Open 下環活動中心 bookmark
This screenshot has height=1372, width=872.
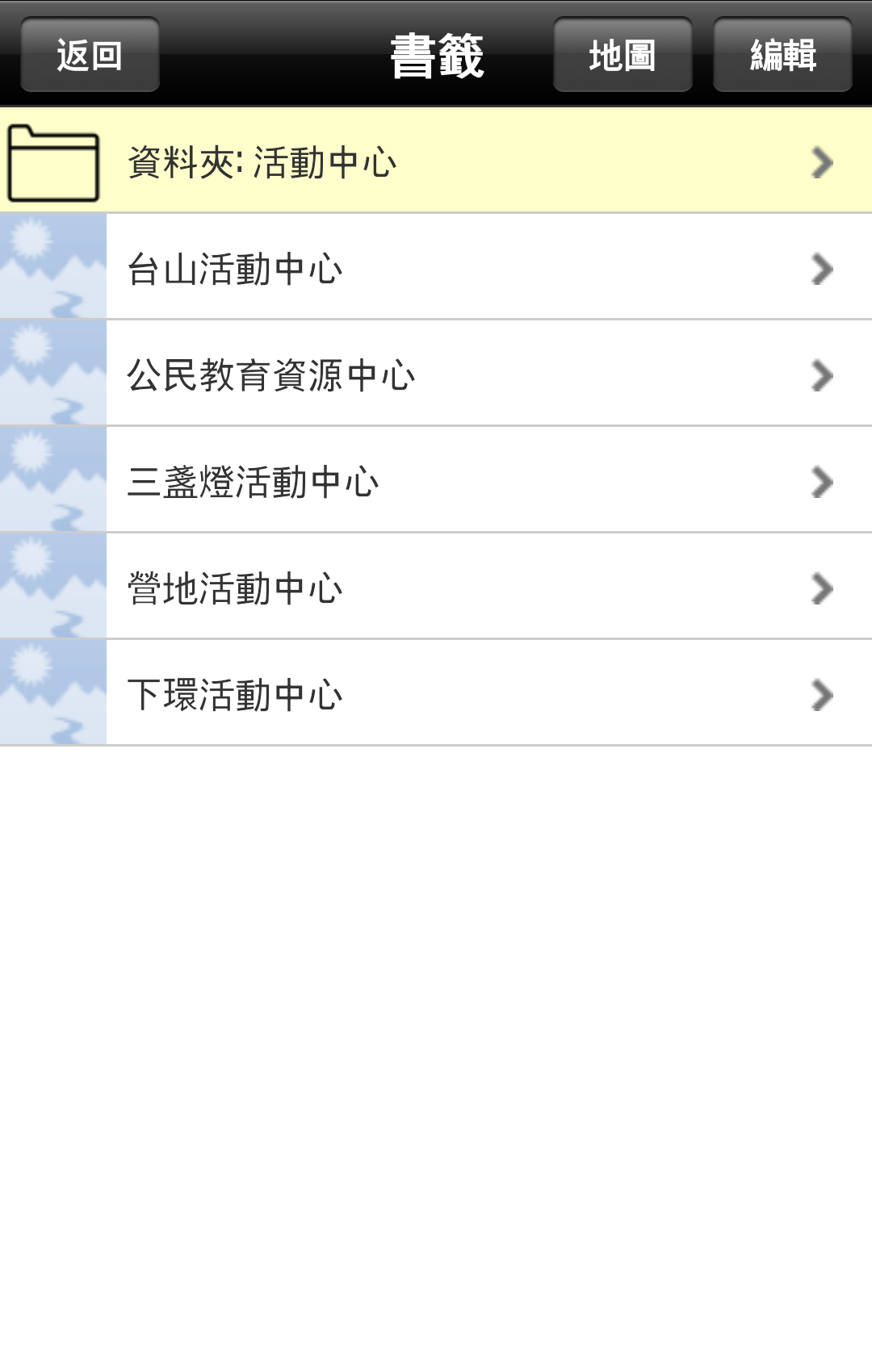tap(436, 695)
